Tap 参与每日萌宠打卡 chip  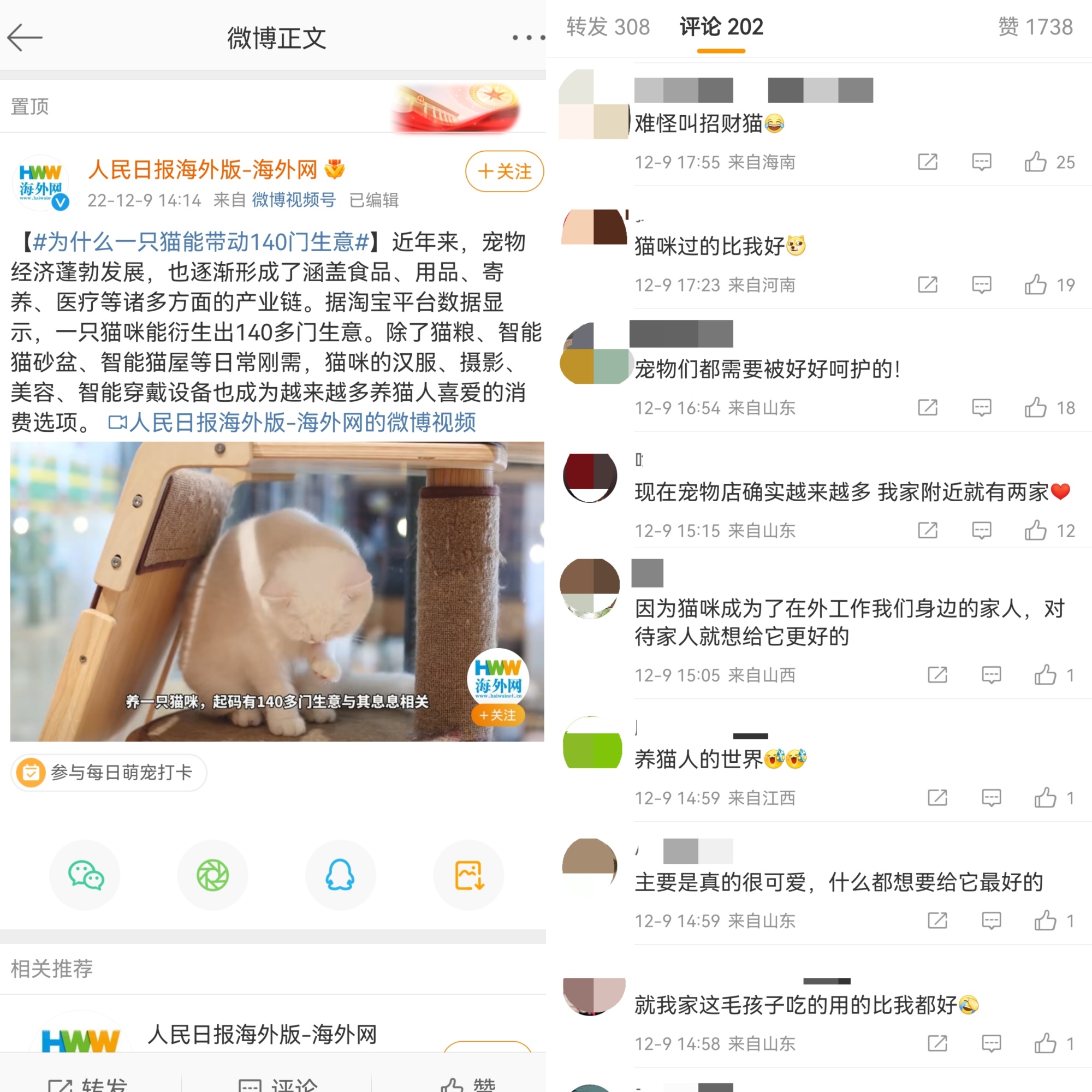tap(109, 772)
